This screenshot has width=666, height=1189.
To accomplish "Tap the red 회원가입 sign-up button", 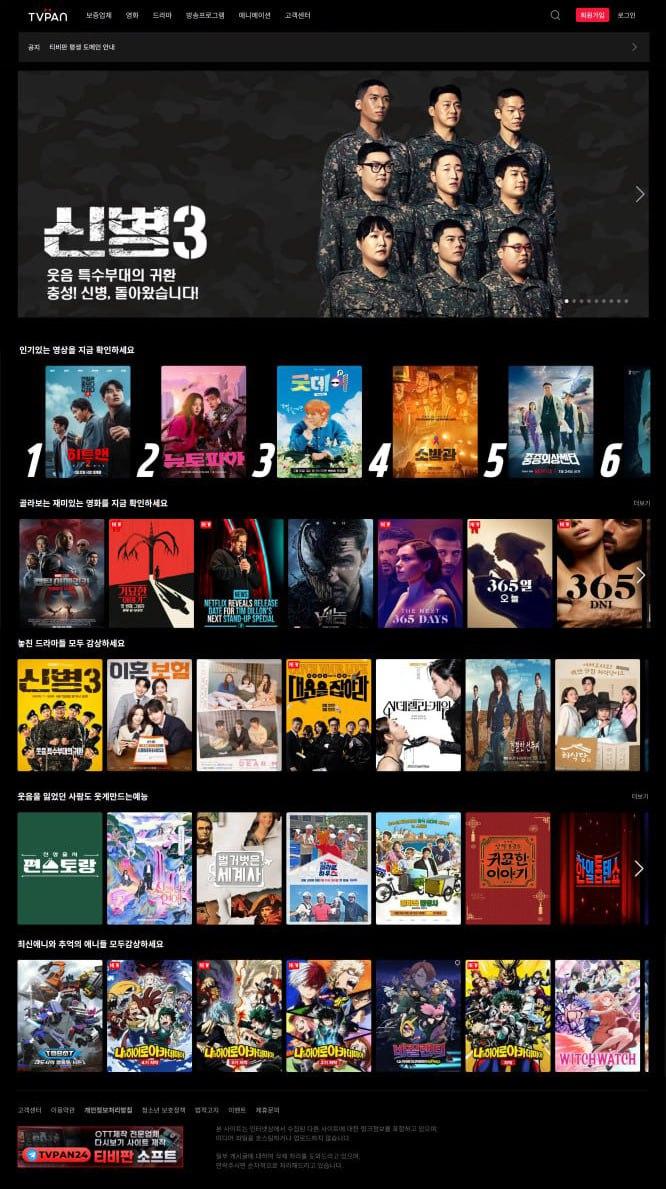I will [x=590, y=15].
